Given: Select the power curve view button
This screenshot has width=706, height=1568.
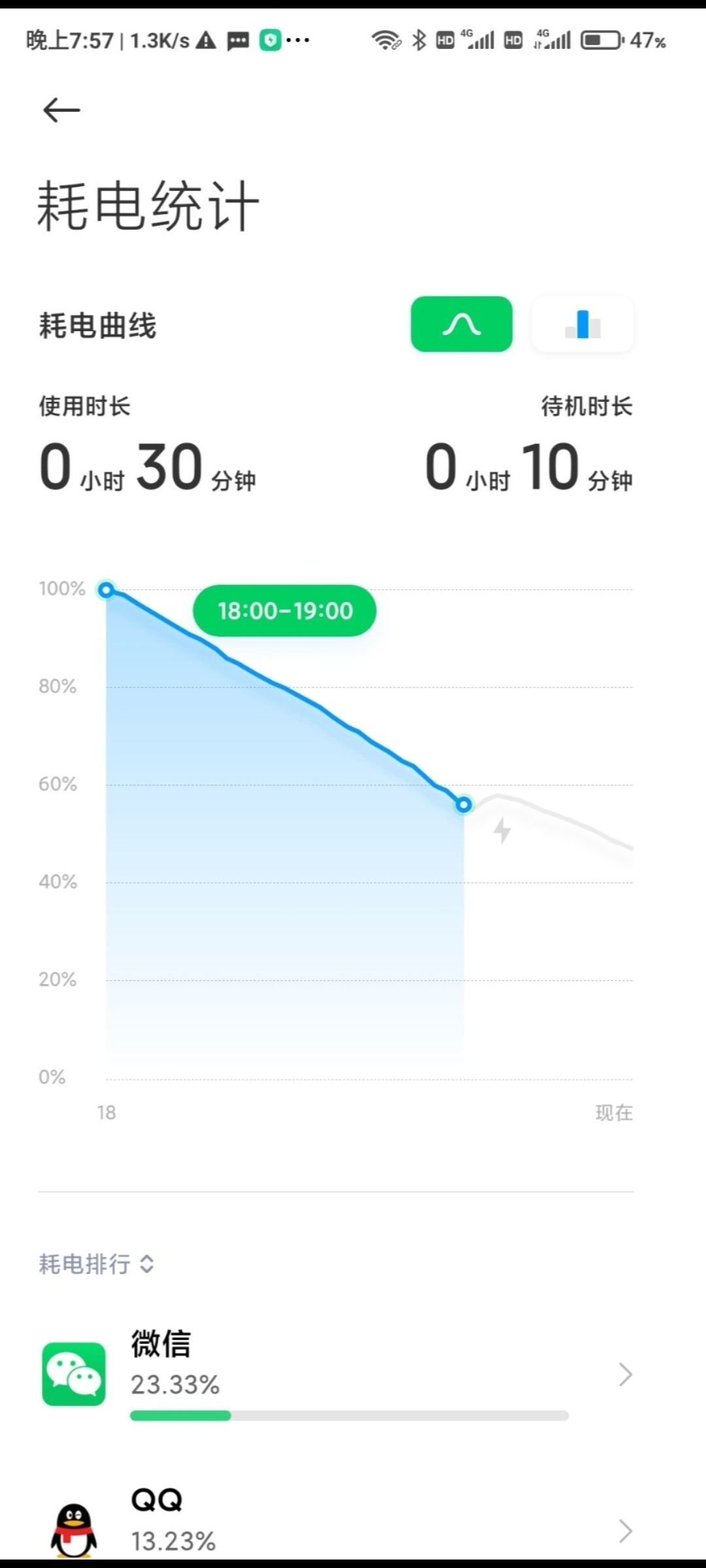Looking at the screenshot, I should (462, 324).
